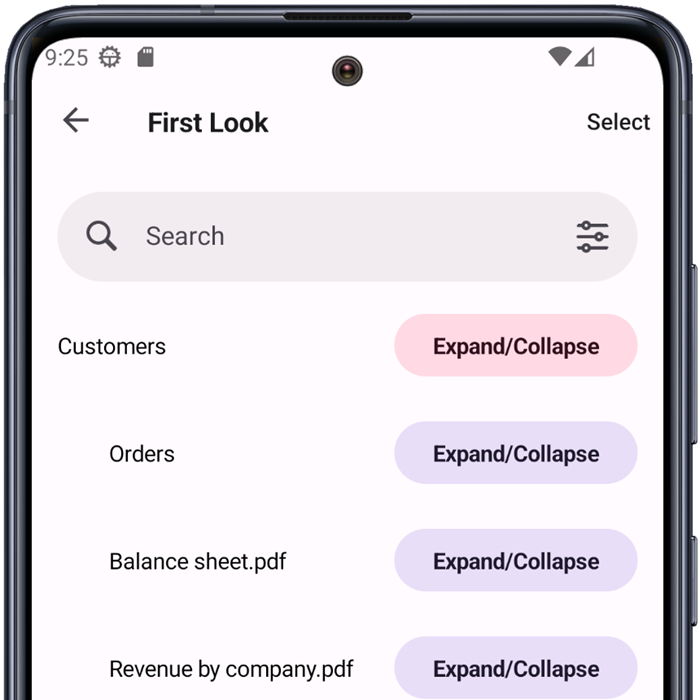This screenshot has width=700, height=700.
Task: Expand or collapse the Customers node
Action: click(515, 346)
